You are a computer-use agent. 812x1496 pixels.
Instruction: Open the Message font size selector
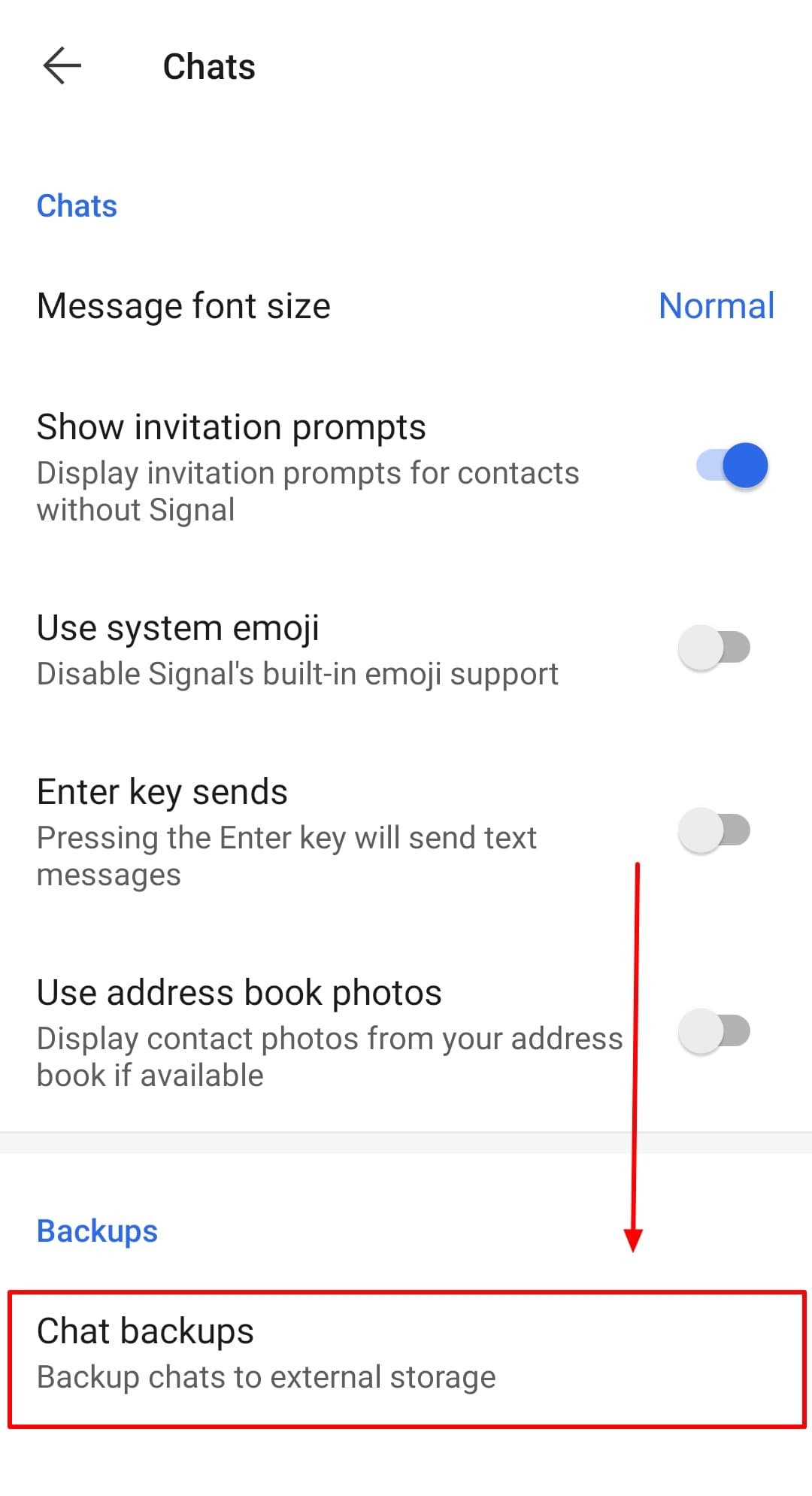coord(184,305)
